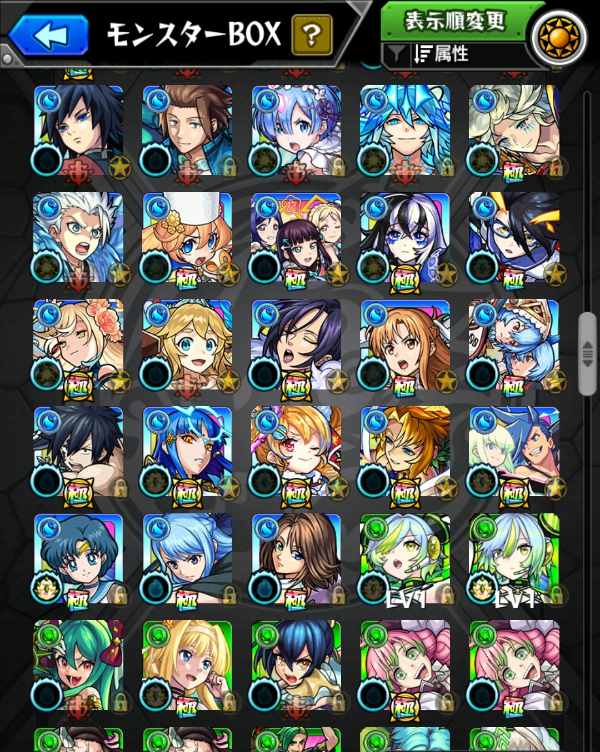Open the brown-haired girl water monster

[x=296, y=558]
